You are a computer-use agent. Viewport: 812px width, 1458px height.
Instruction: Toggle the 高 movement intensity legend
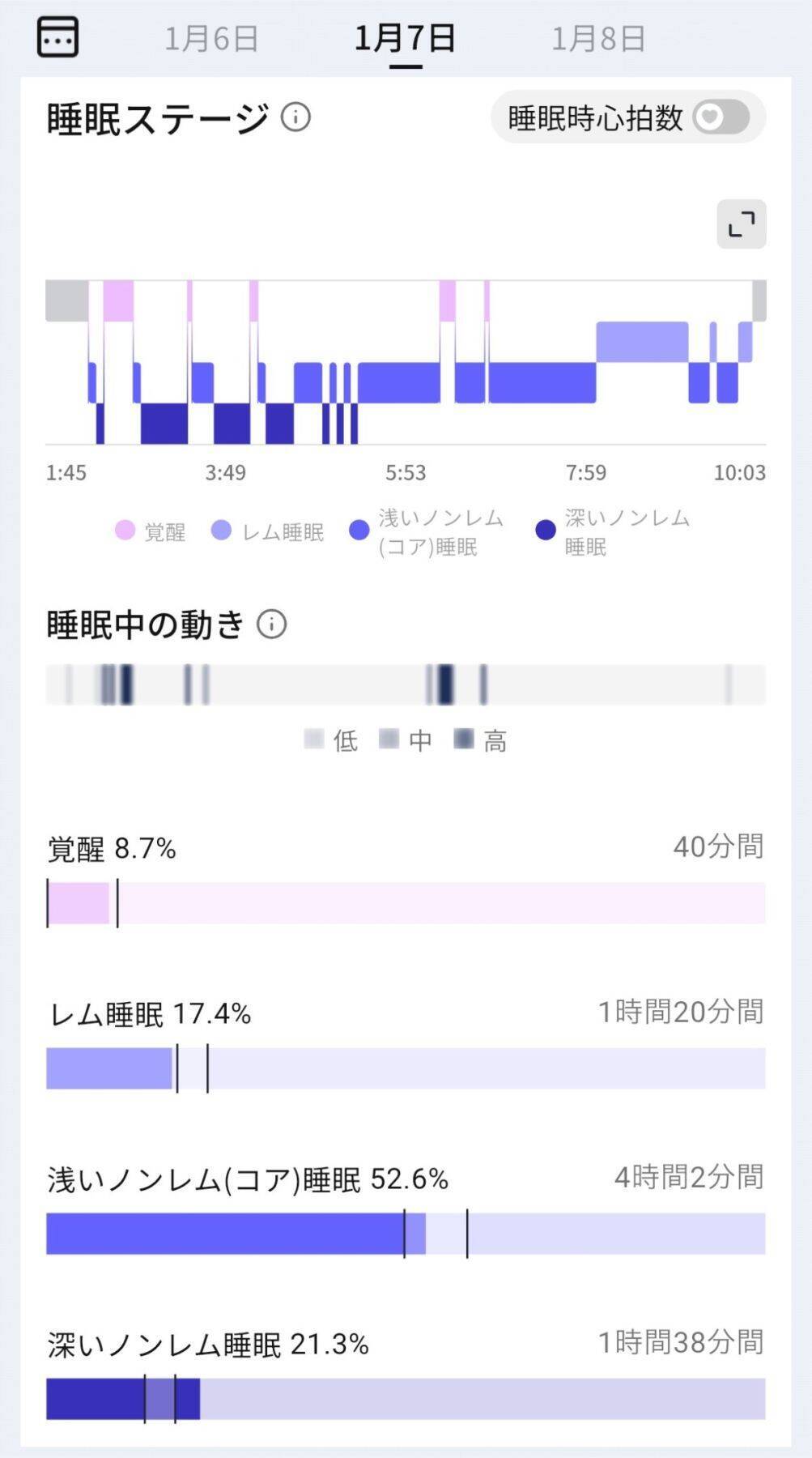pyautogui.click(x=464, y=740)
